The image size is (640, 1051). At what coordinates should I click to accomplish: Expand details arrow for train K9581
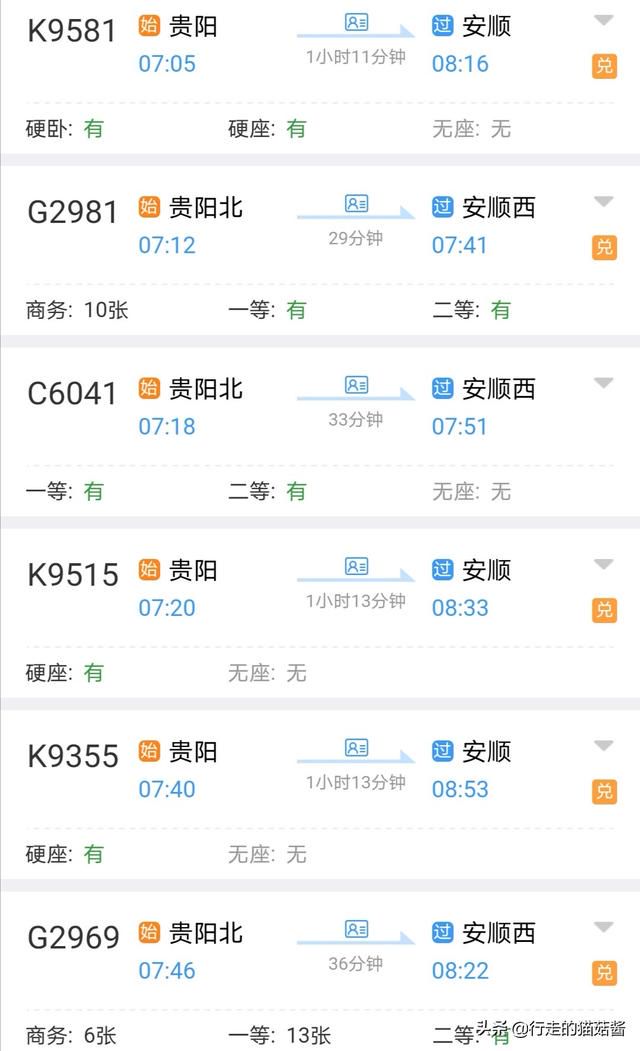point(604,21)
